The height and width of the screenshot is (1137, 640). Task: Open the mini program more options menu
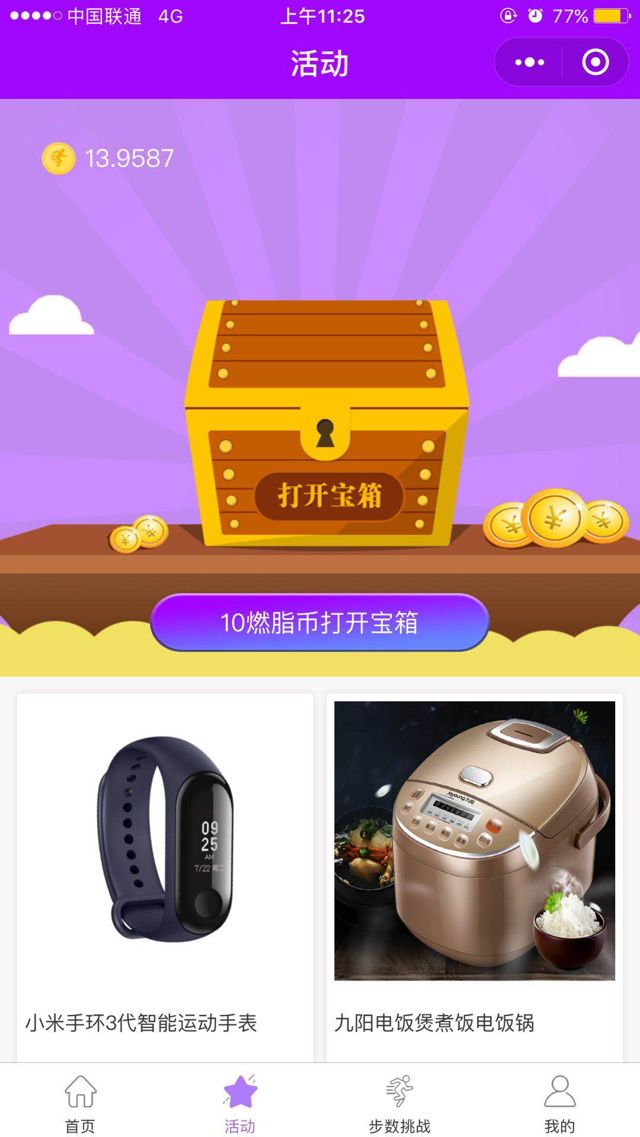point(529,63)
